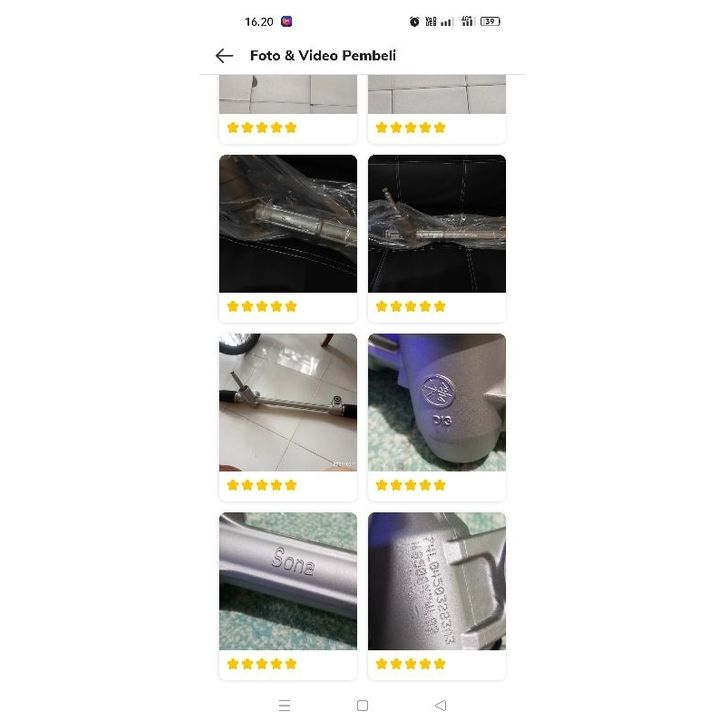Open the recent apps menu button
This screenshot has width=726, height=726.
[284, 705]
